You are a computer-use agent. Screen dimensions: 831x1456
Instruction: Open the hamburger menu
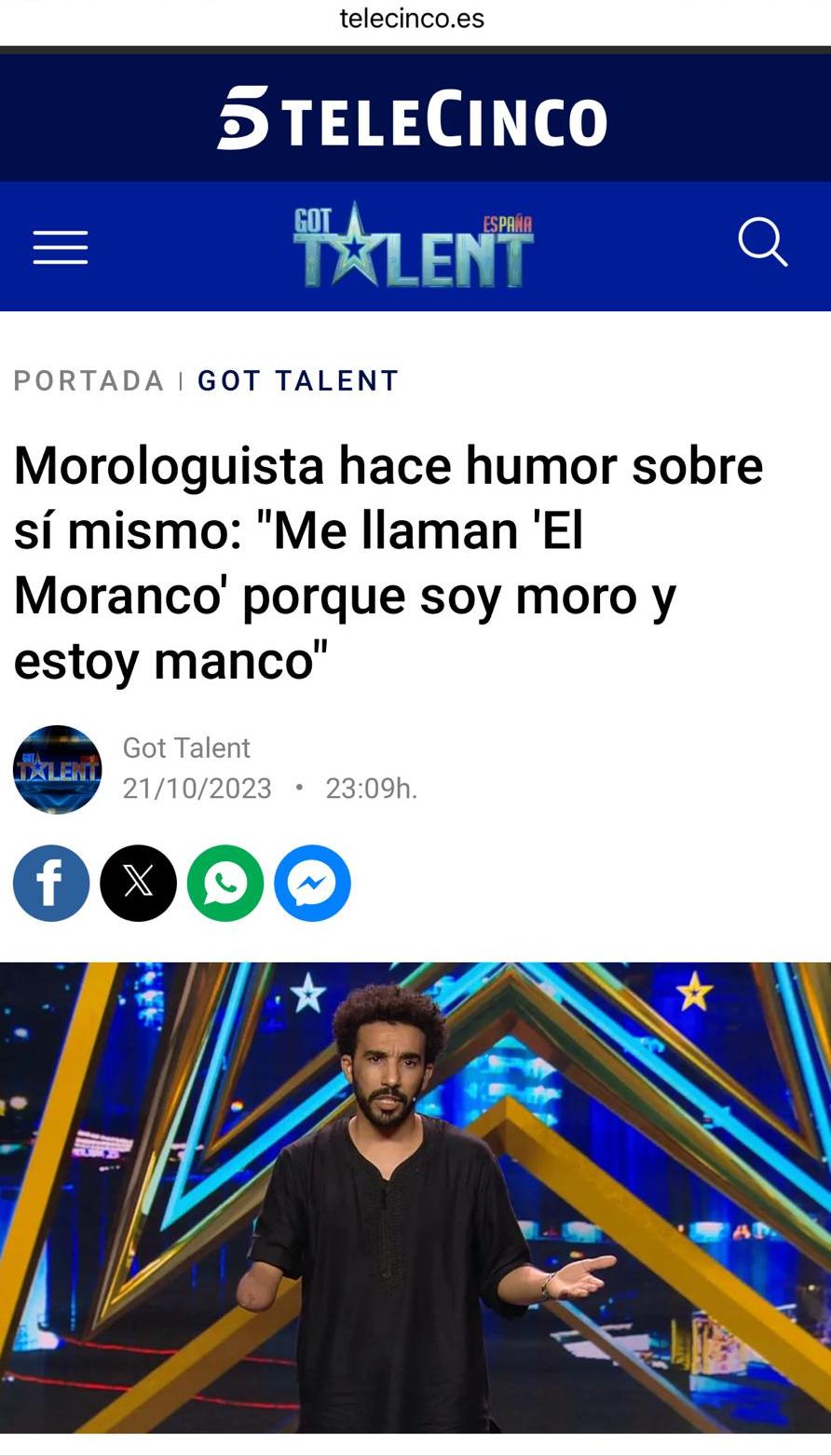[61, 247]
